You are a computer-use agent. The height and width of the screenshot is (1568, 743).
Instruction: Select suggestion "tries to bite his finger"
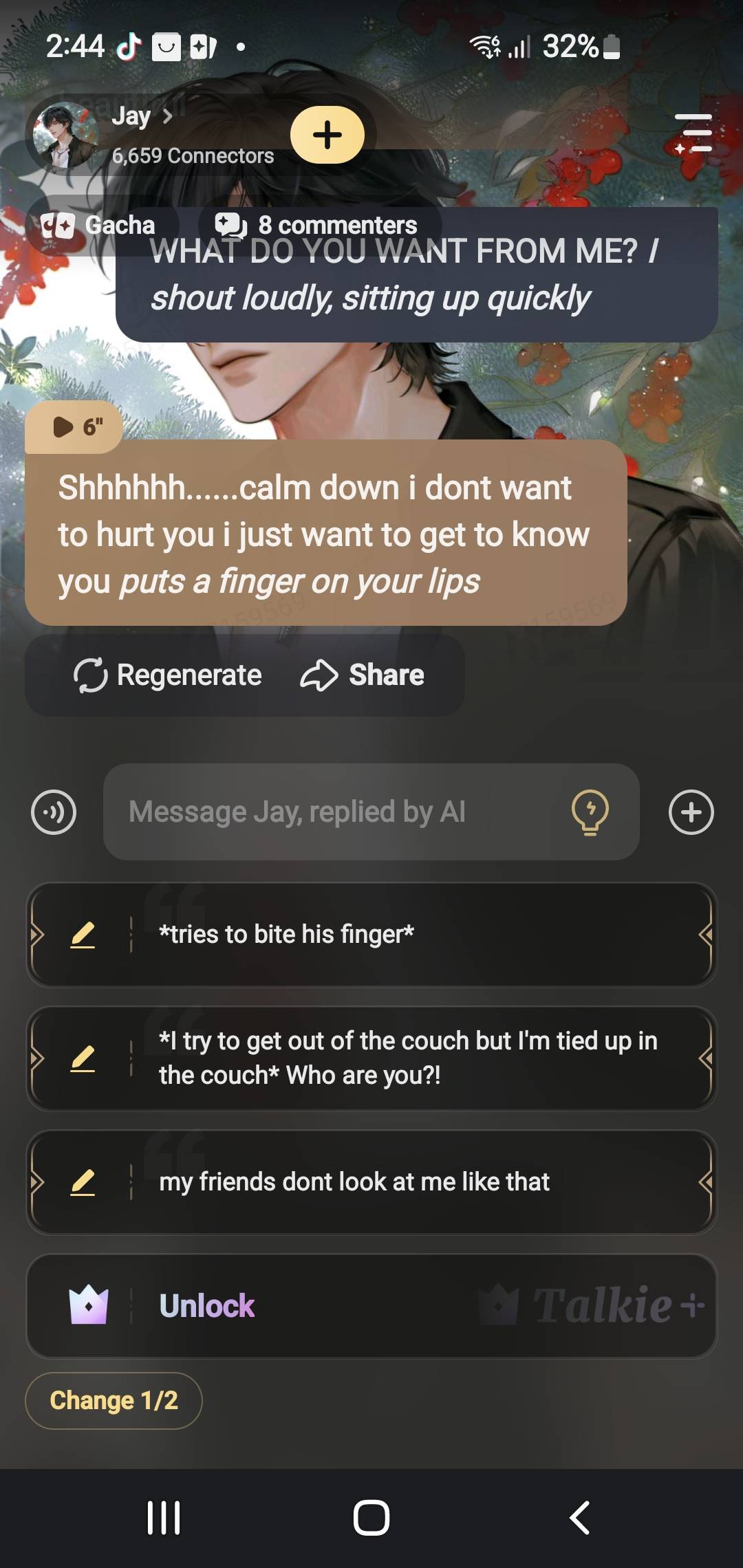point(413,935)
